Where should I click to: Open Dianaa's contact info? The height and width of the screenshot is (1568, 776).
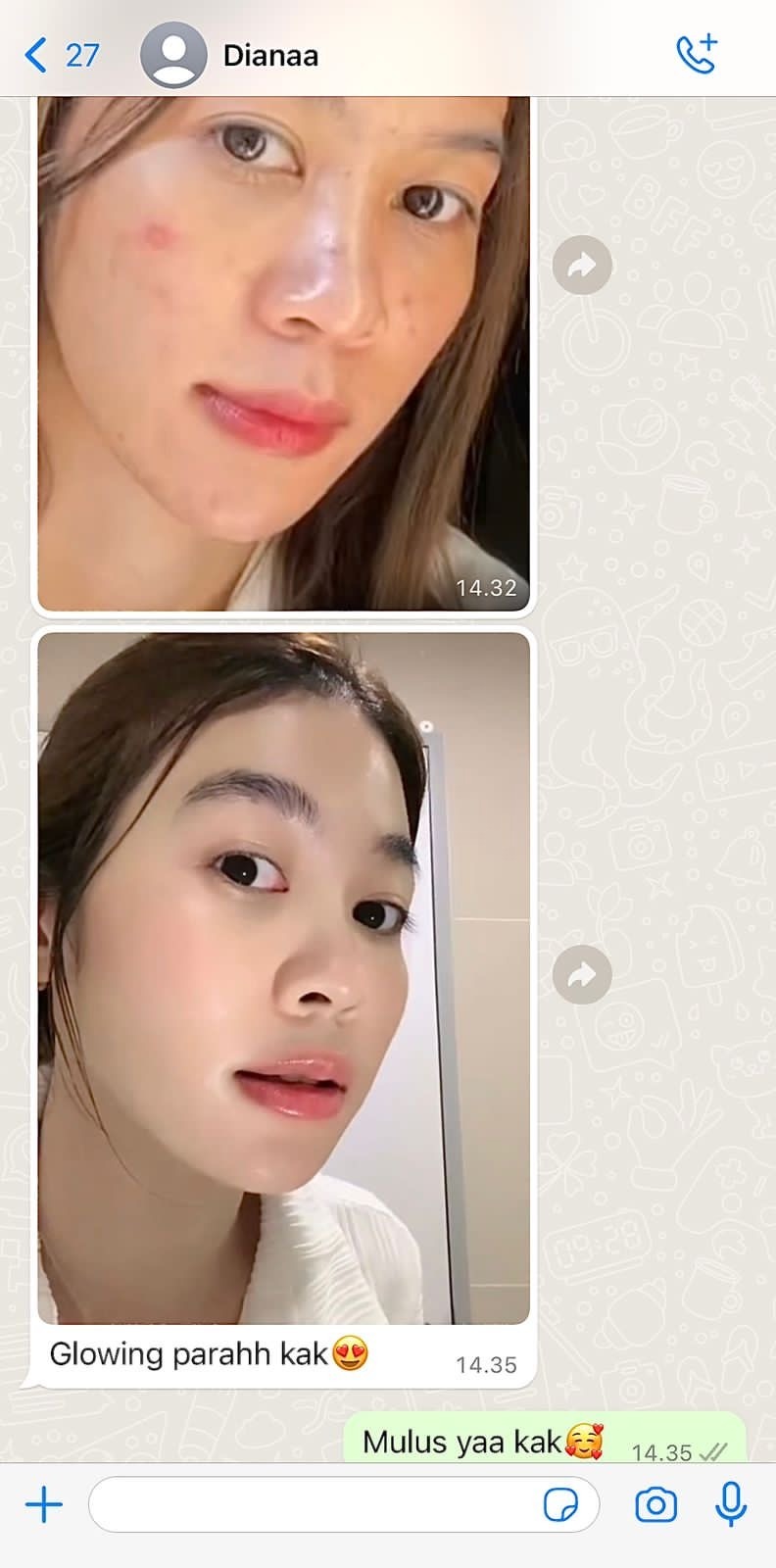click(x=269, y=55)
